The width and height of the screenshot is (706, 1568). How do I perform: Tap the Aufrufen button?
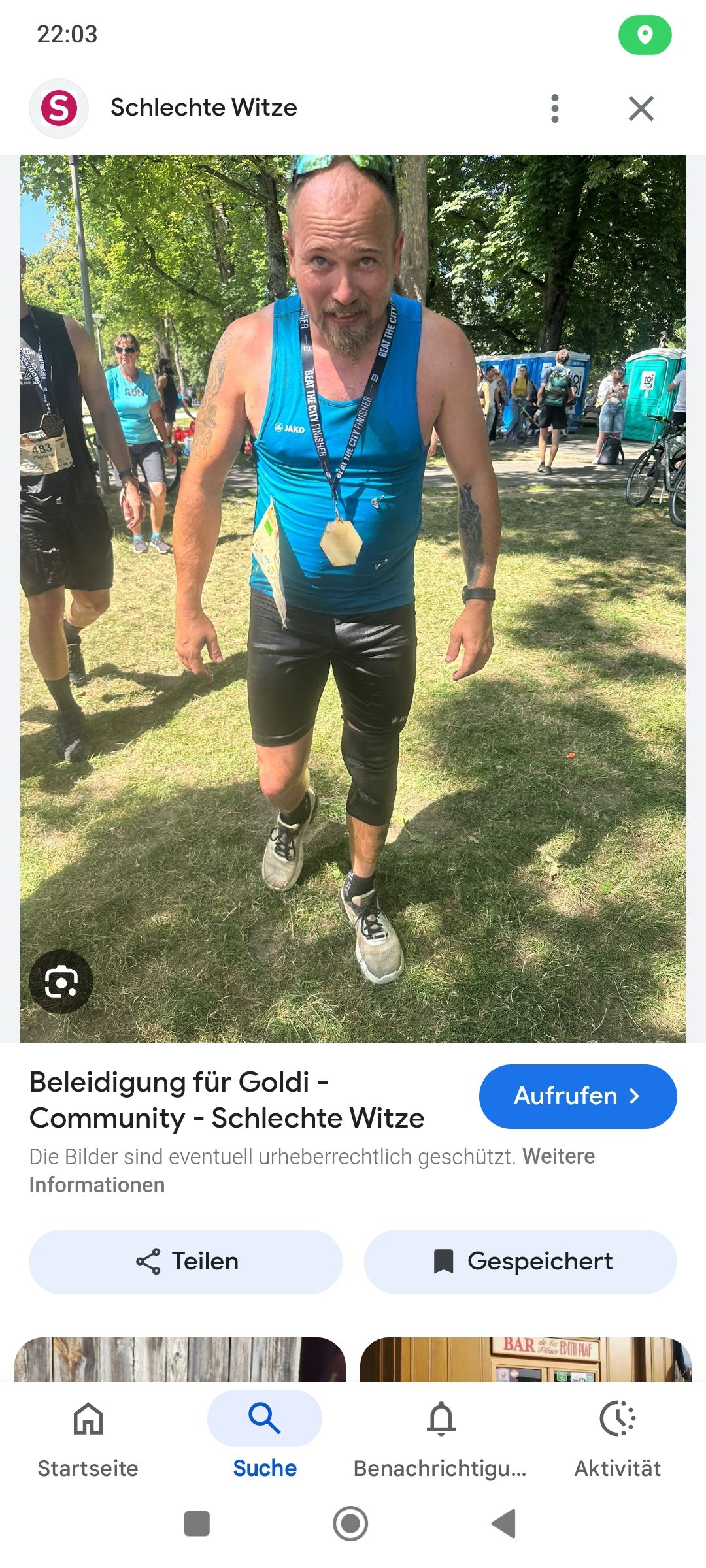(577, 1096)
